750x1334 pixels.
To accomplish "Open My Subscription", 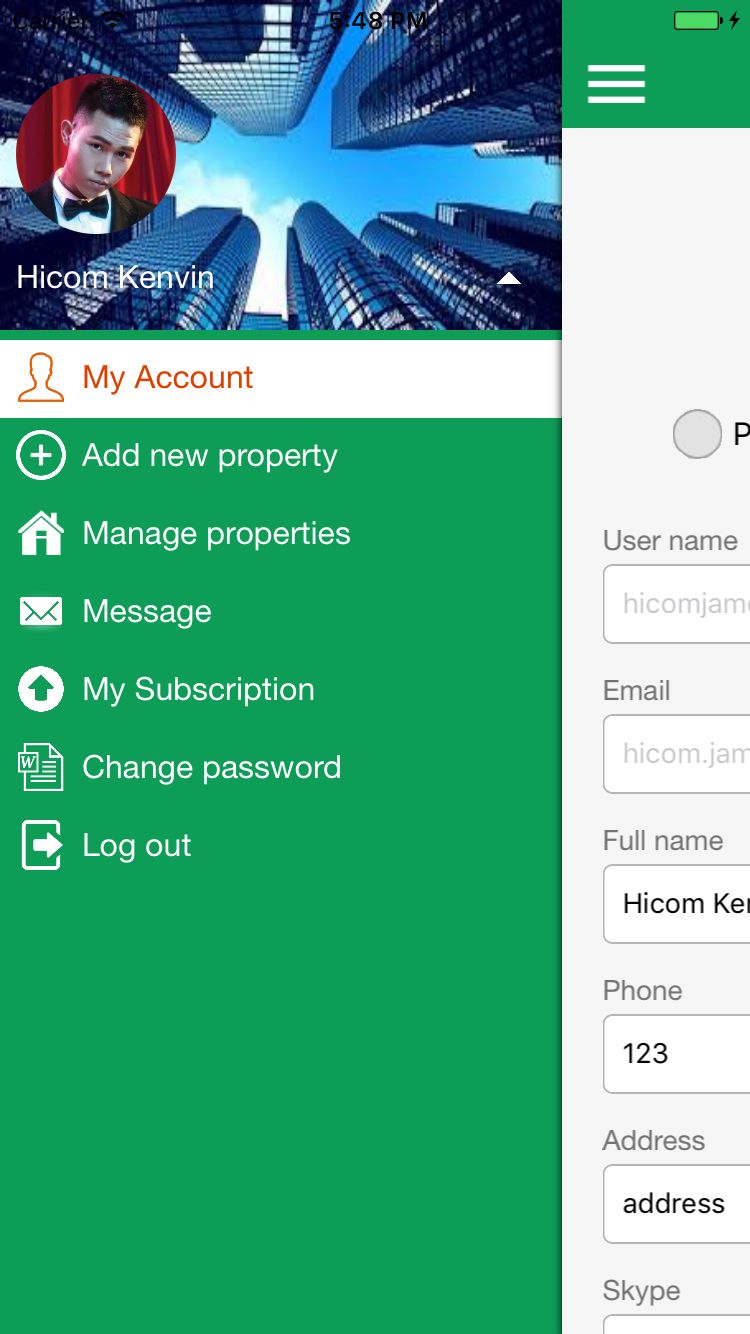I will pos(281,690).
